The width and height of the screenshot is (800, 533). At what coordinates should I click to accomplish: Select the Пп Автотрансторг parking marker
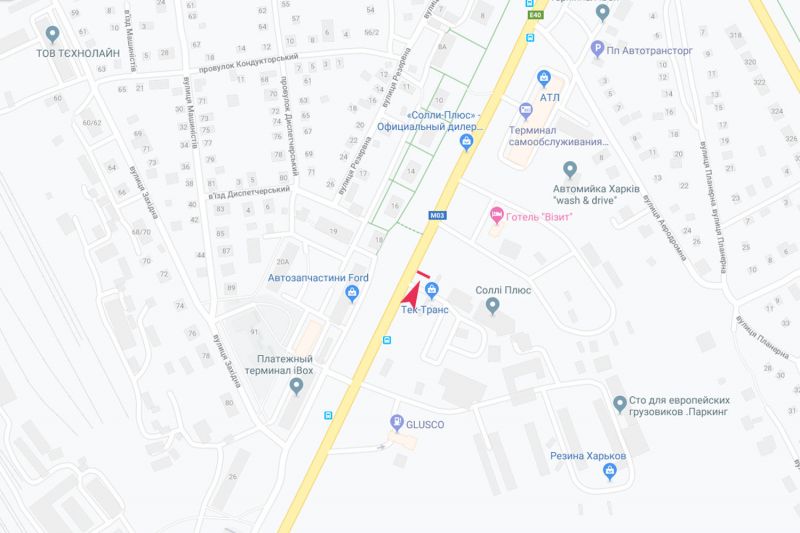598,48
